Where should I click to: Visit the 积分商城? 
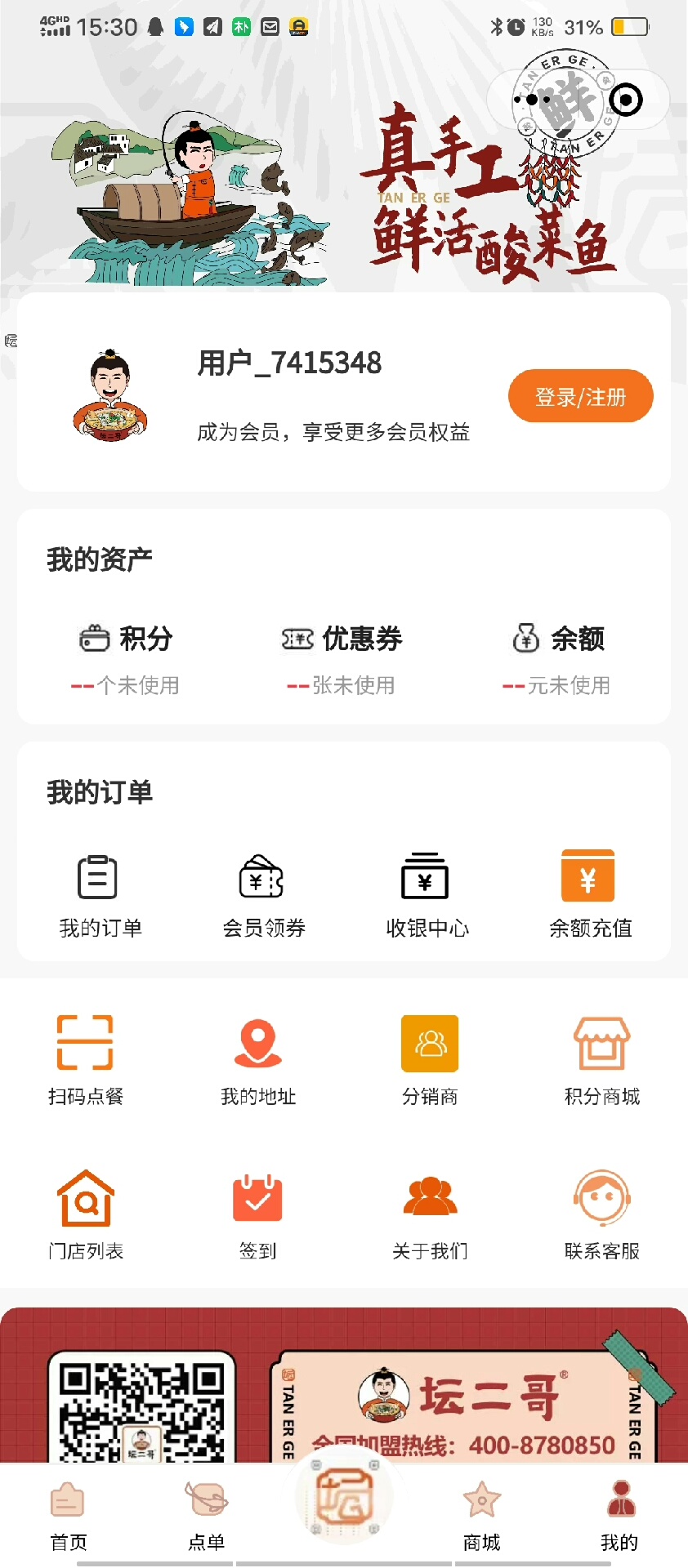(x=602, y=1059)
